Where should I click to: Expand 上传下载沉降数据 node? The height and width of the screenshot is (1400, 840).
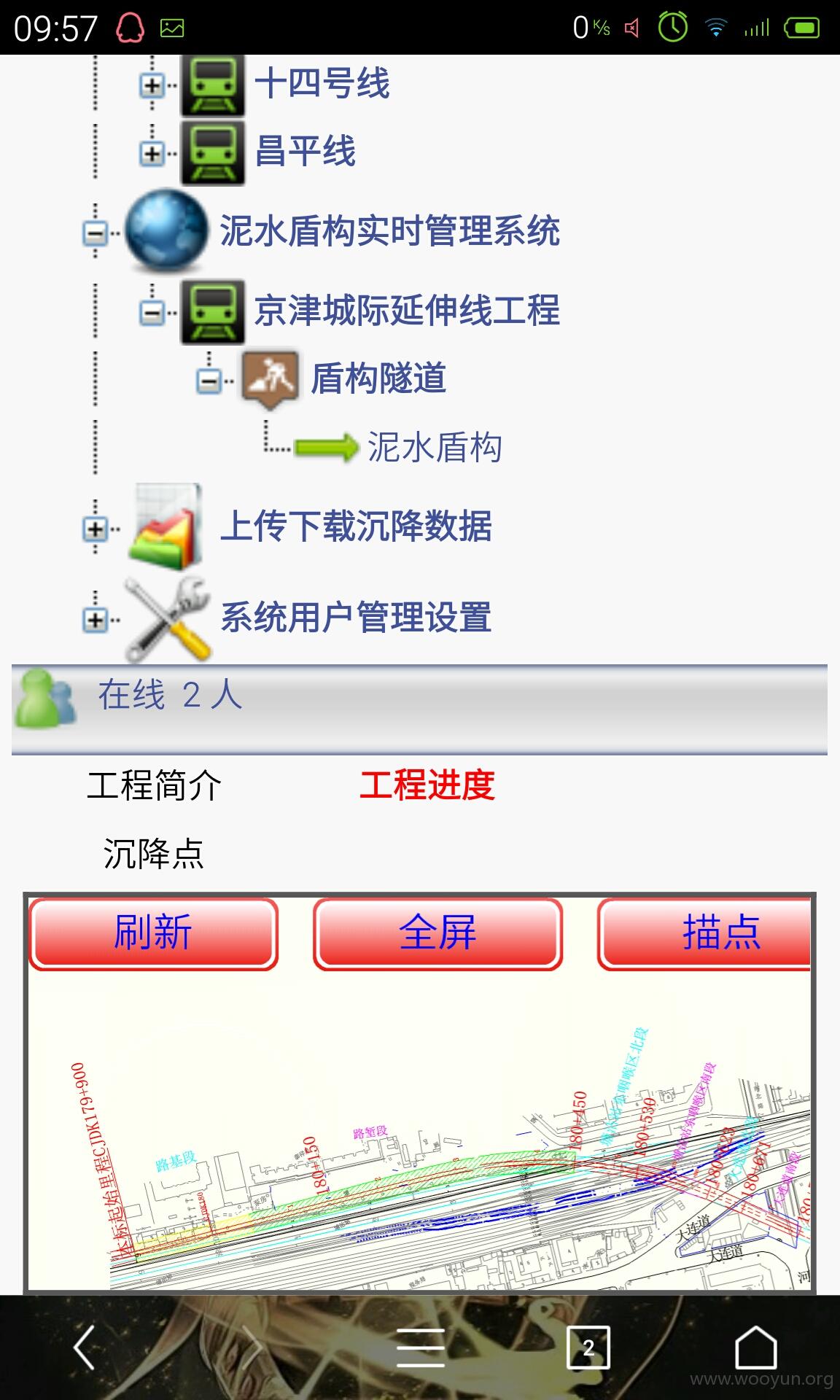click(x=95, y=529)
